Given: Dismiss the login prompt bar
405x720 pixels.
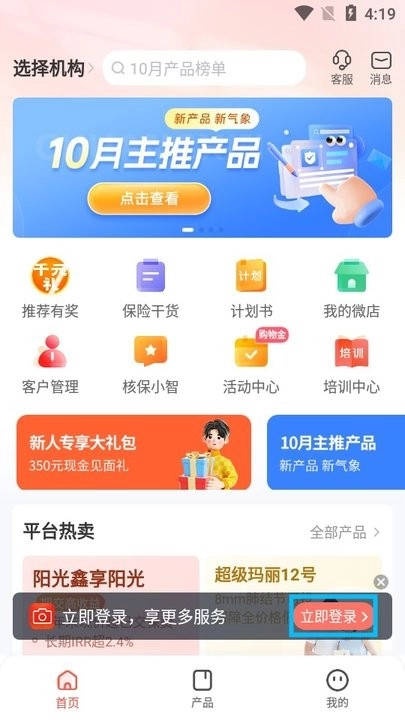Looking at the screenshot, I should [x=381, y=582].
